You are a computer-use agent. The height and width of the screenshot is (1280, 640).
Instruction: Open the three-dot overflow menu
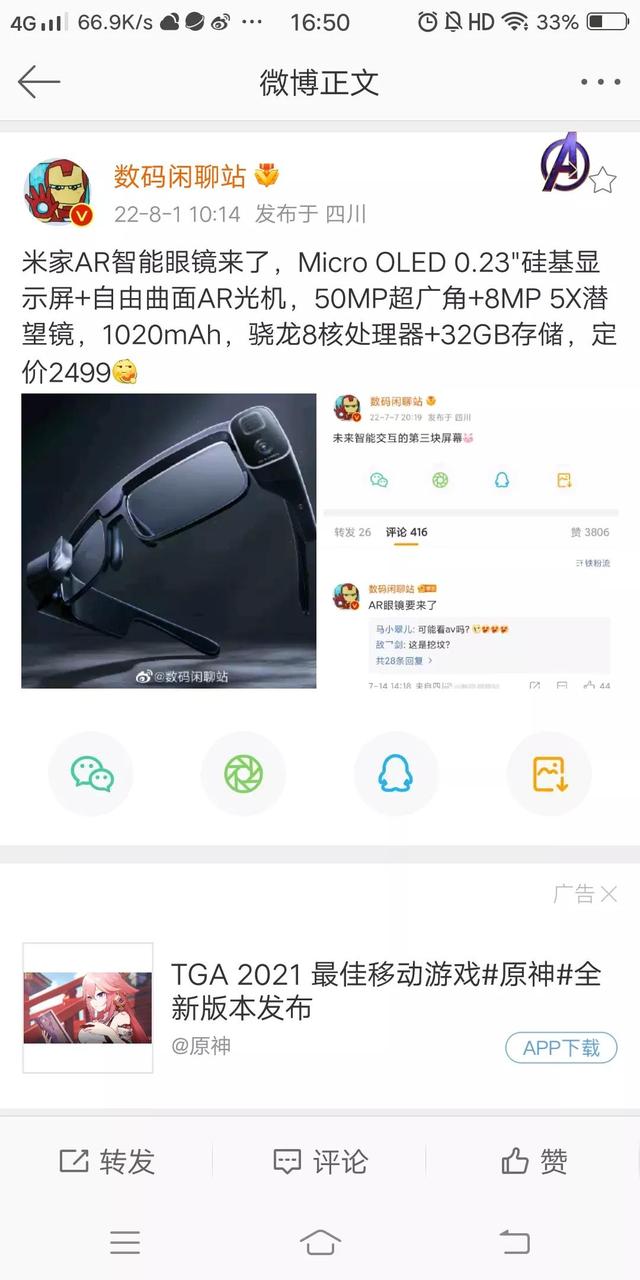600,82
